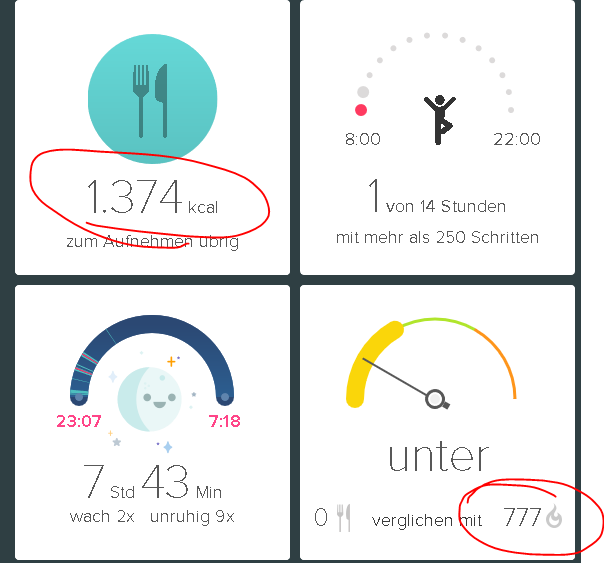Screen dimensions: 604x563
Task: Open the calories in versus out tile
Action: 437,422
